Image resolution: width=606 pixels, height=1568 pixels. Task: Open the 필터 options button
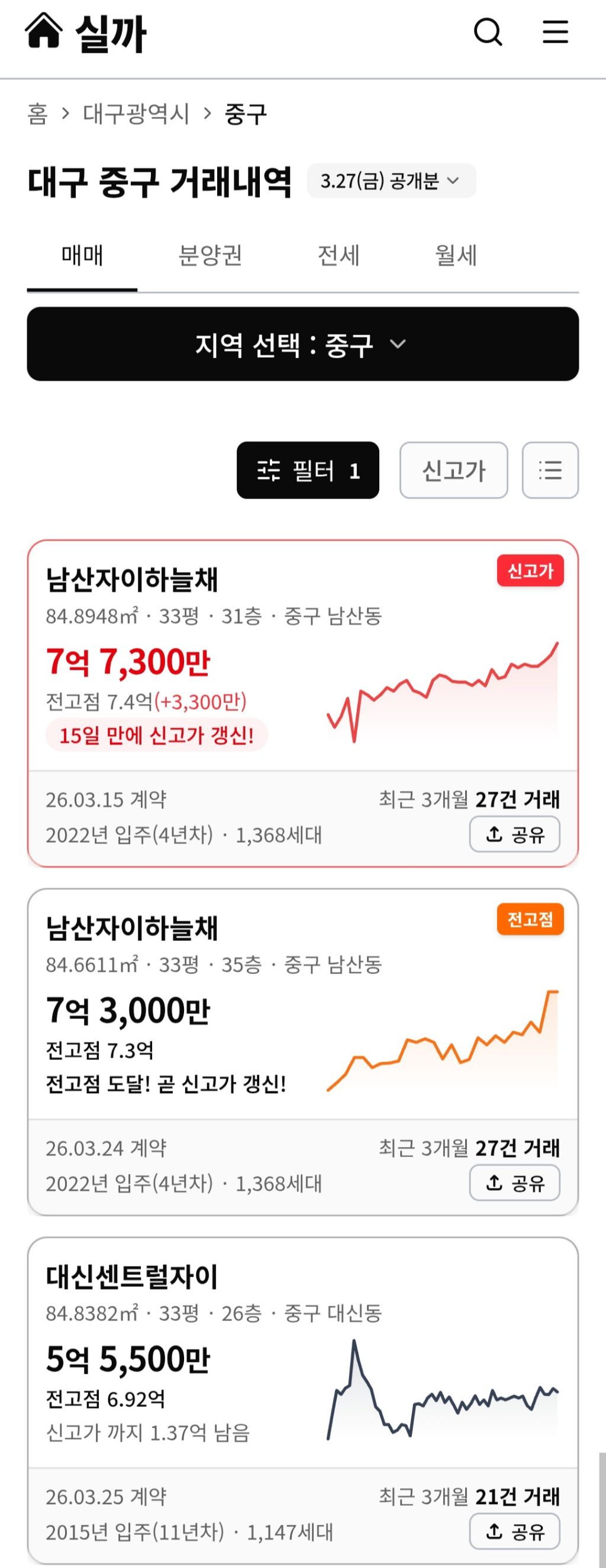308,470
